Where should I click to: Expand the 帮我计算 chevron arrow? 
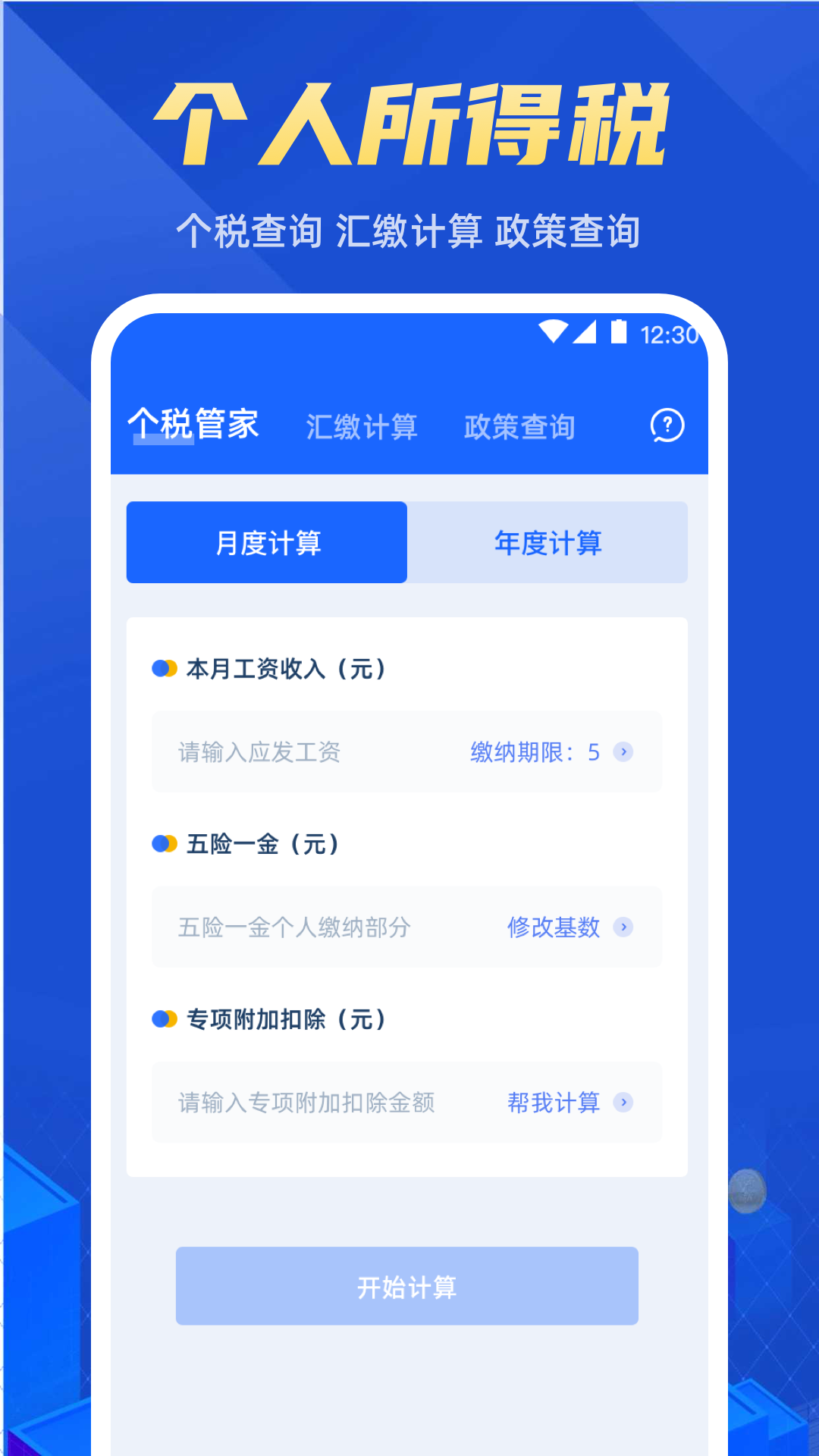tap(623, 1103)
